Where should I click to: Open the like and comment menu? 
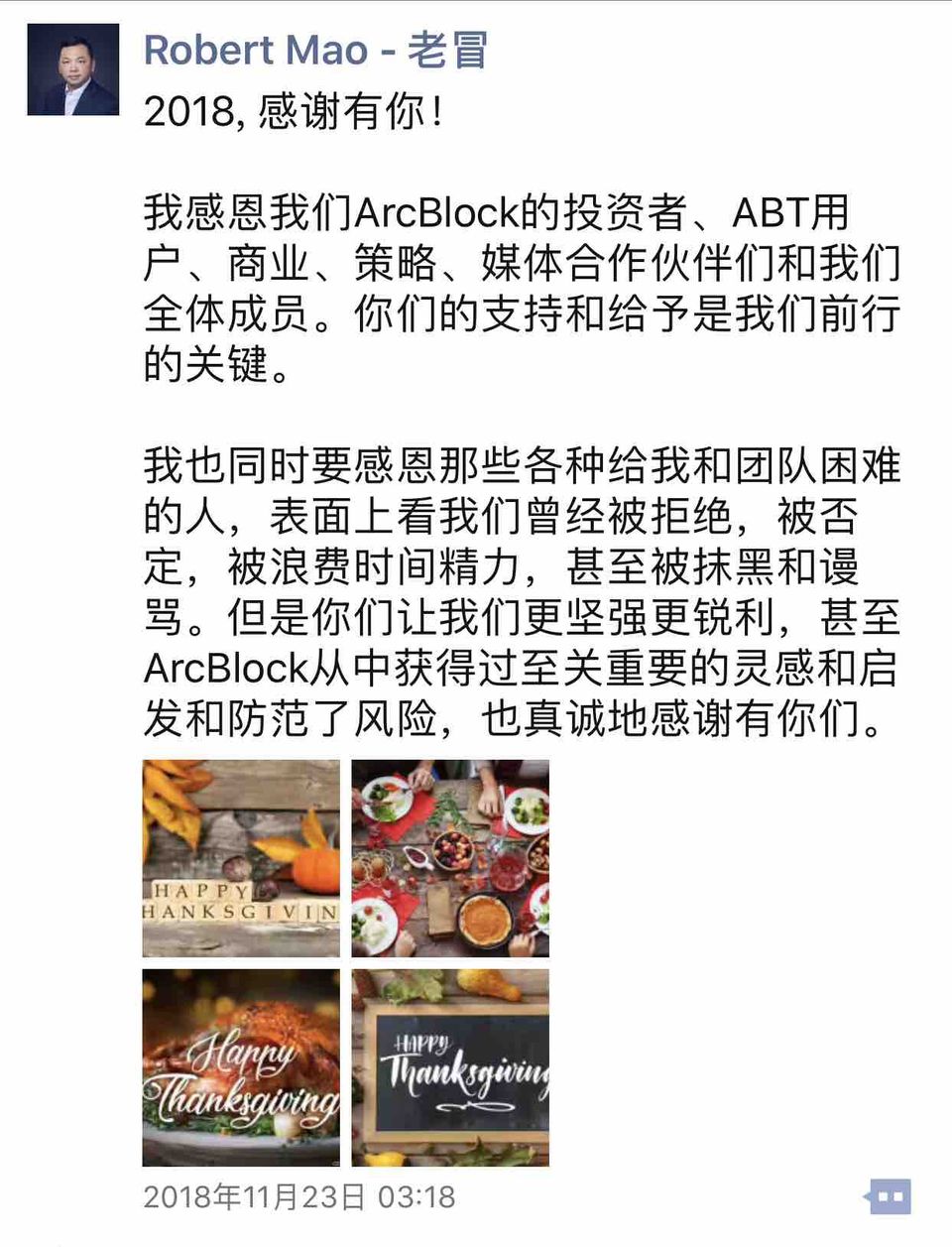tap(889, 1196)
